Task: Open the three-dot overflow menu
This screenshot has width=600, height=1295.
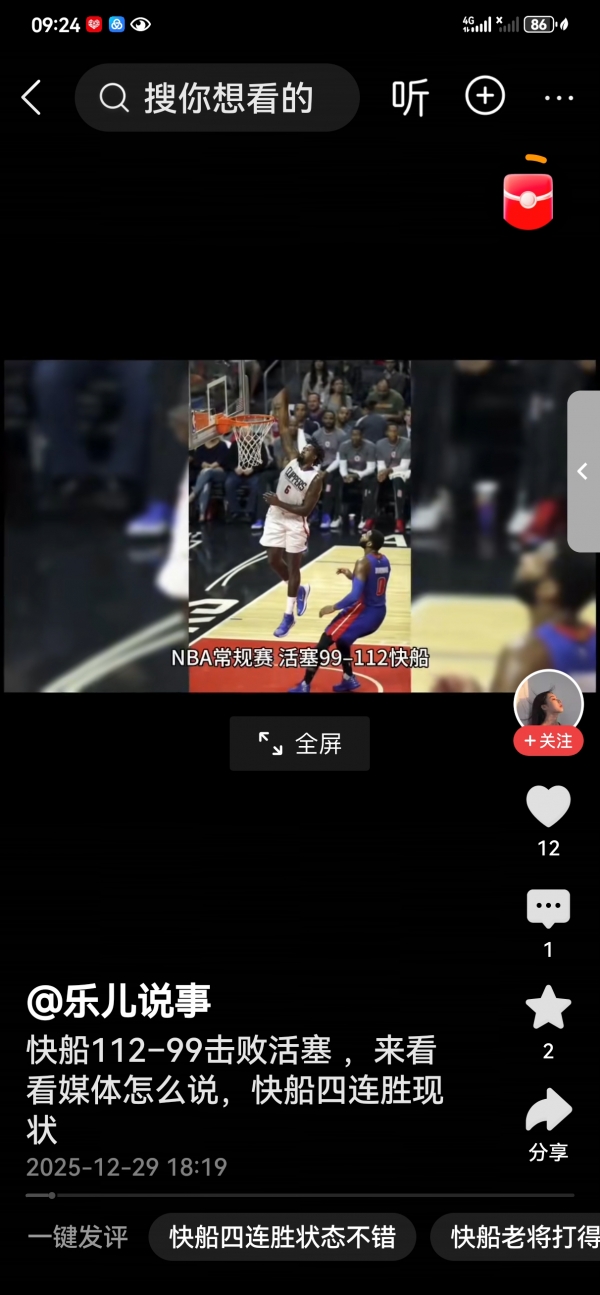Action: (558, 98)
